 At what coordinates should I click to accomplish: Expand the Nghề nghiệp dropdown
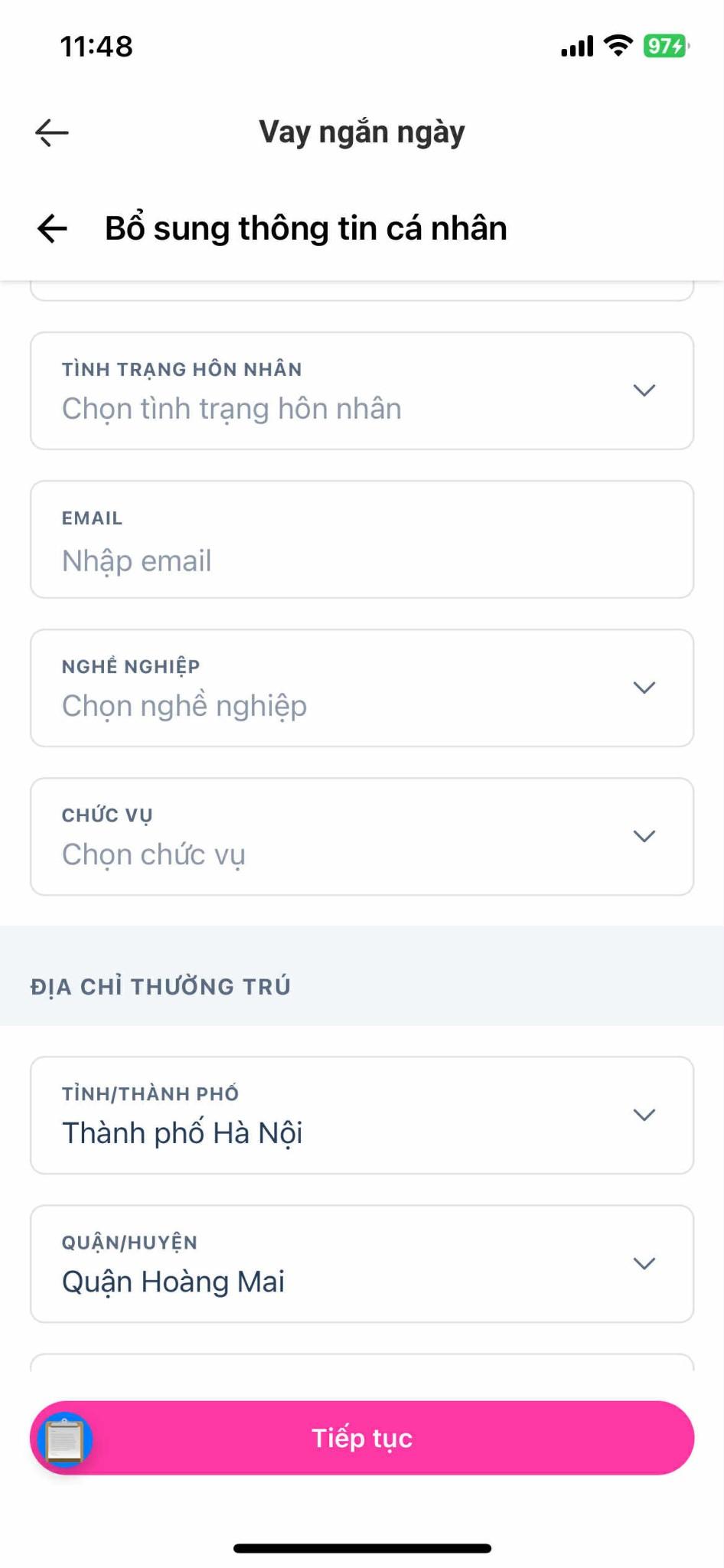coord(361,688)
